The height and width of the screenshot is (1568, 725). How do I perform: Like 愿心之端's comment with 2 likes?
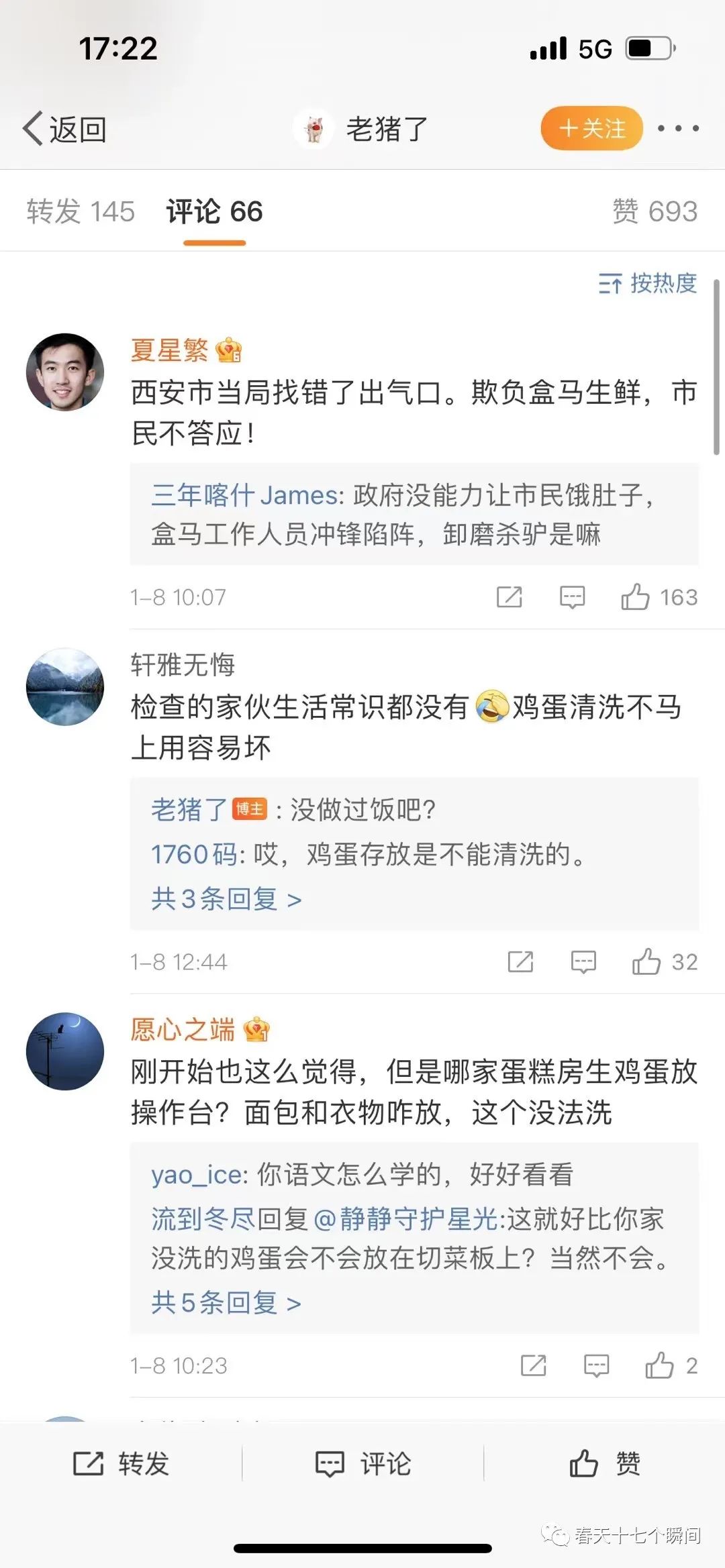tap(659, 1365)
